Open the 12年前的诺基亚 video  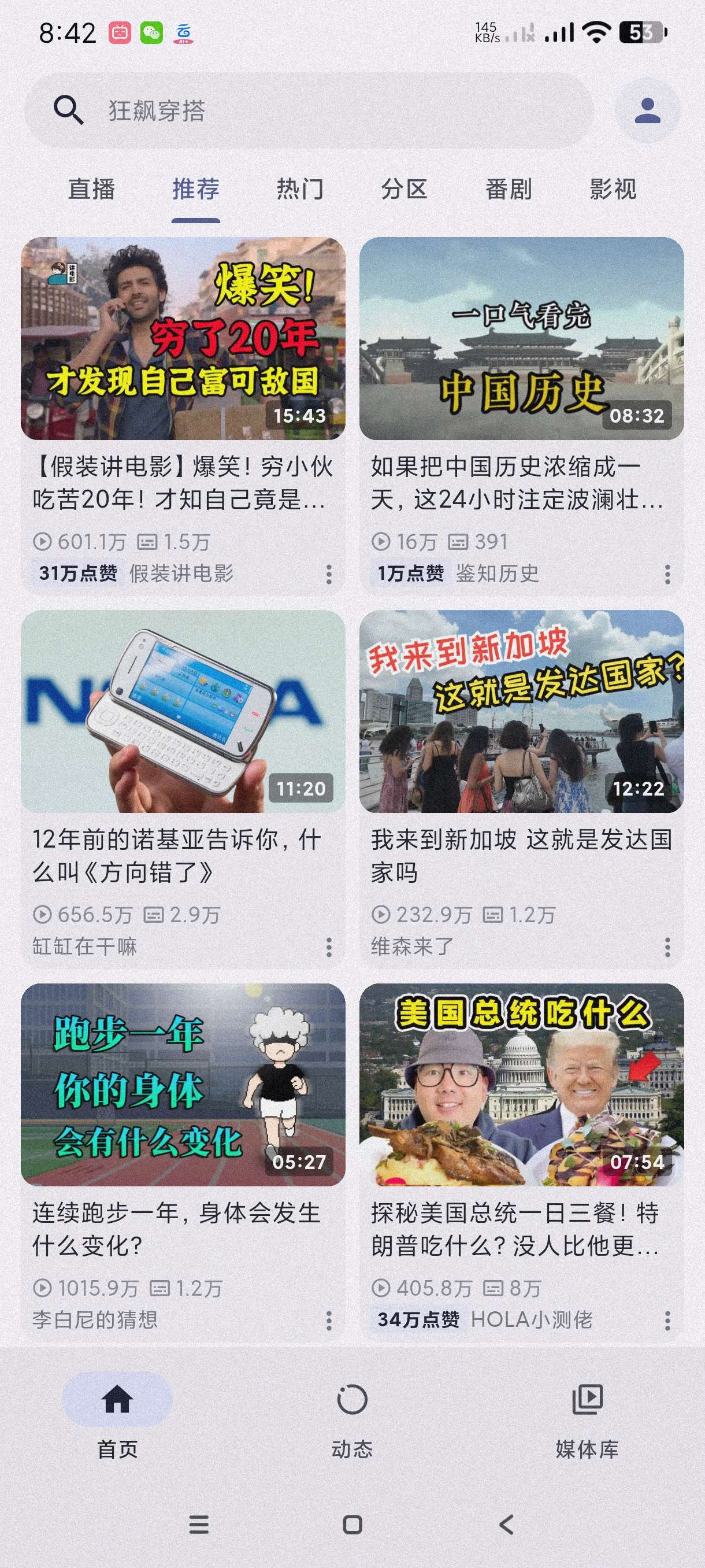[183, 711]
